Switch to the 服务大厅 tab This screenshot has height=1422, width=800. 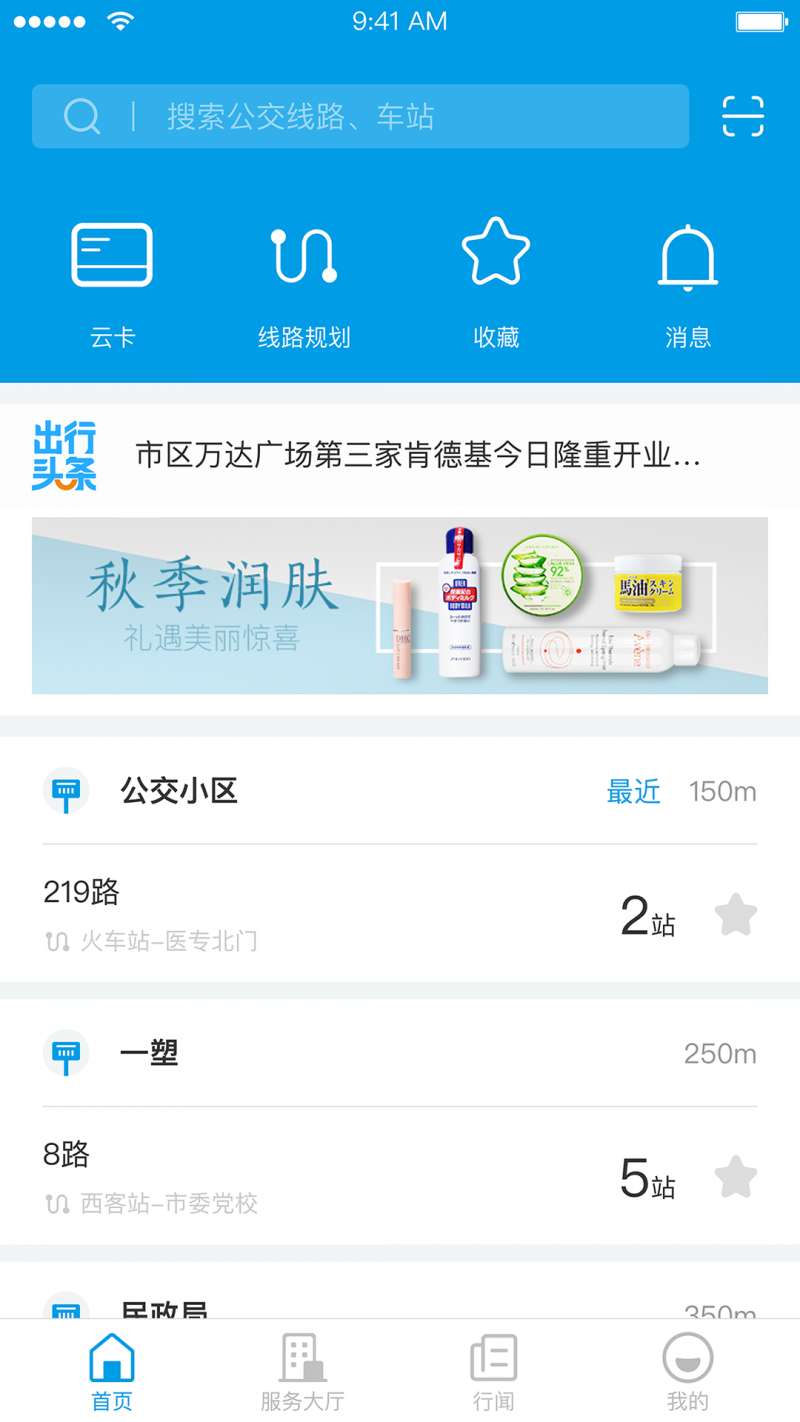tap(302, 1371)
